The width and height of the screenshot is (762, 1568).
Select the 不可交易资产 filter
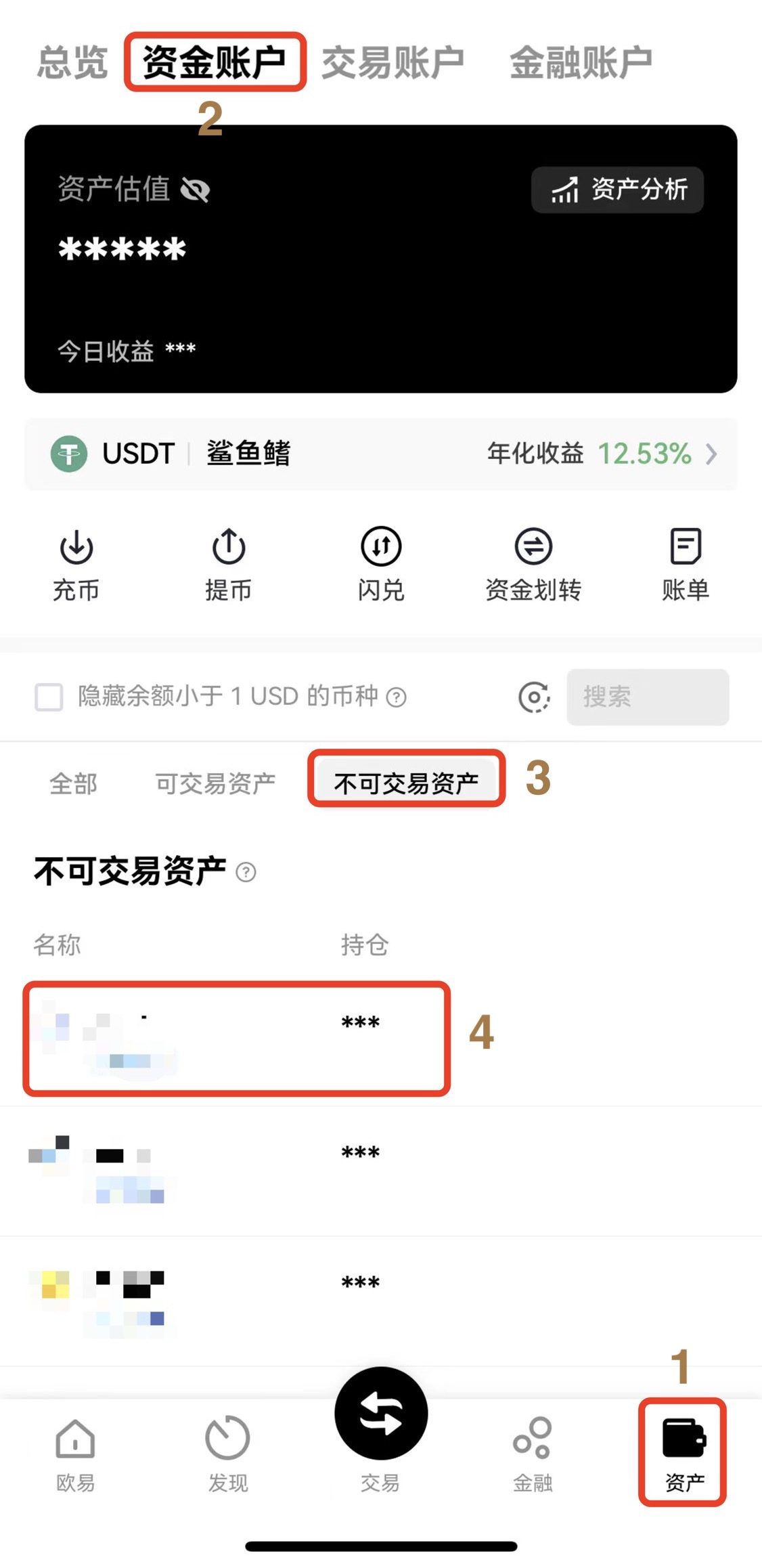coord(406,783)
